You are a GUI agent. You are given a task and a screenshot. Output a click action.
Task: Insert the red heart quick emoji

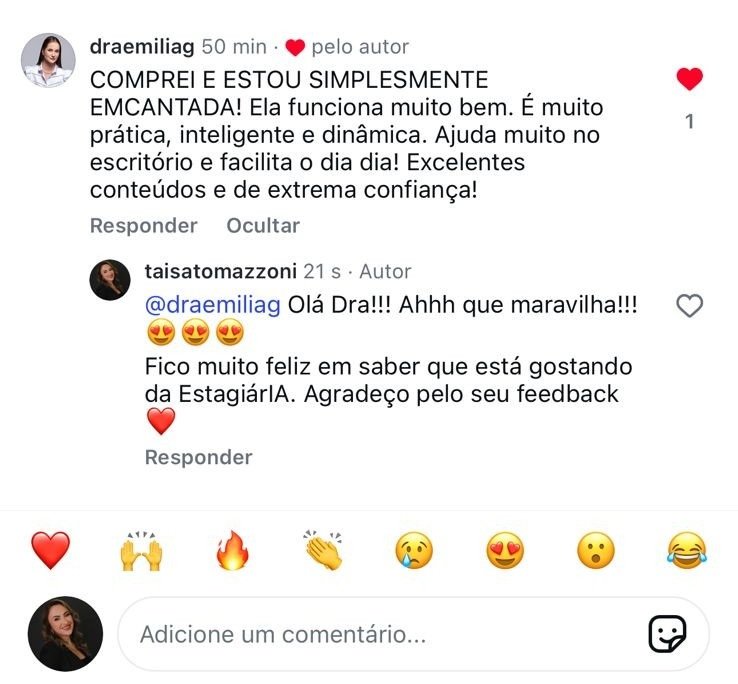pos(51,550)
